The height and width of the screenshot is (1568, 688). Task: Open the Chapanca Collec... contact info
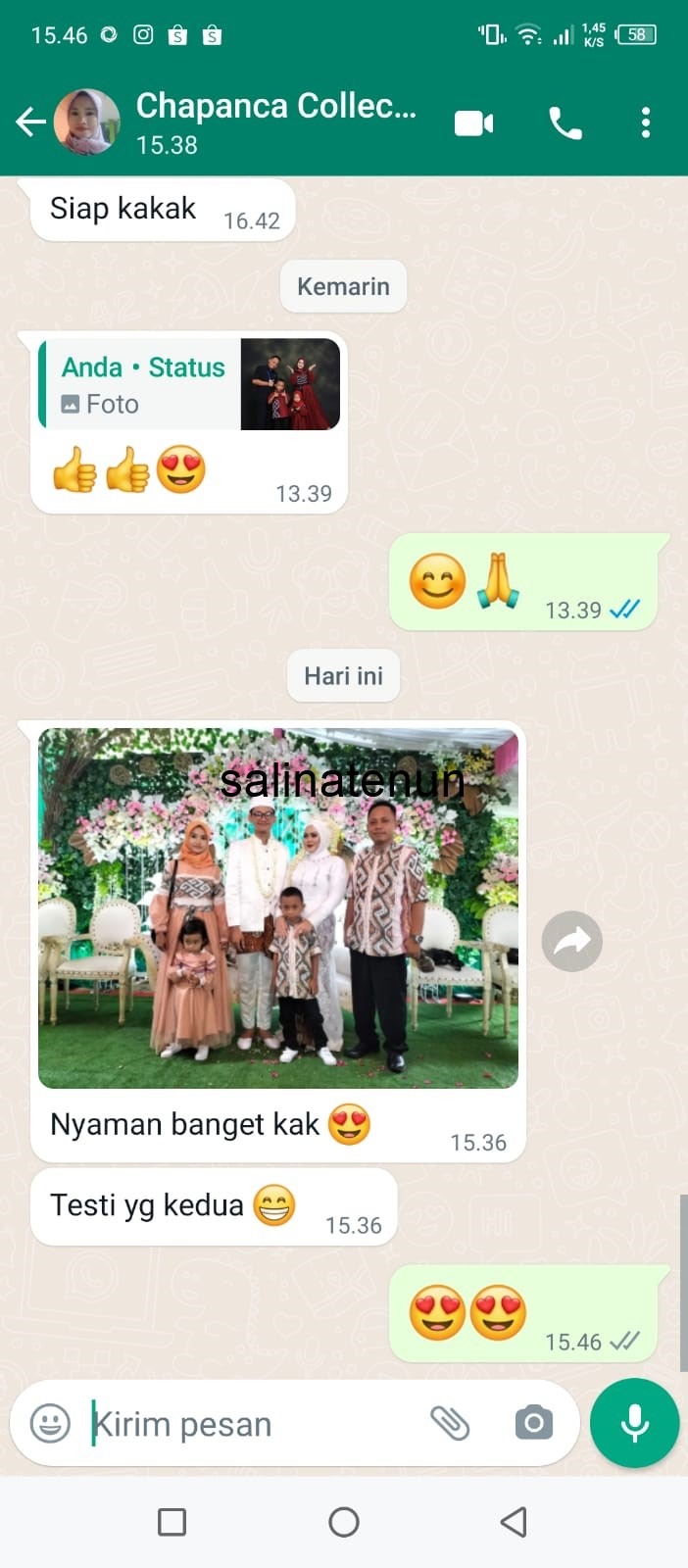[x=276, y=122]
